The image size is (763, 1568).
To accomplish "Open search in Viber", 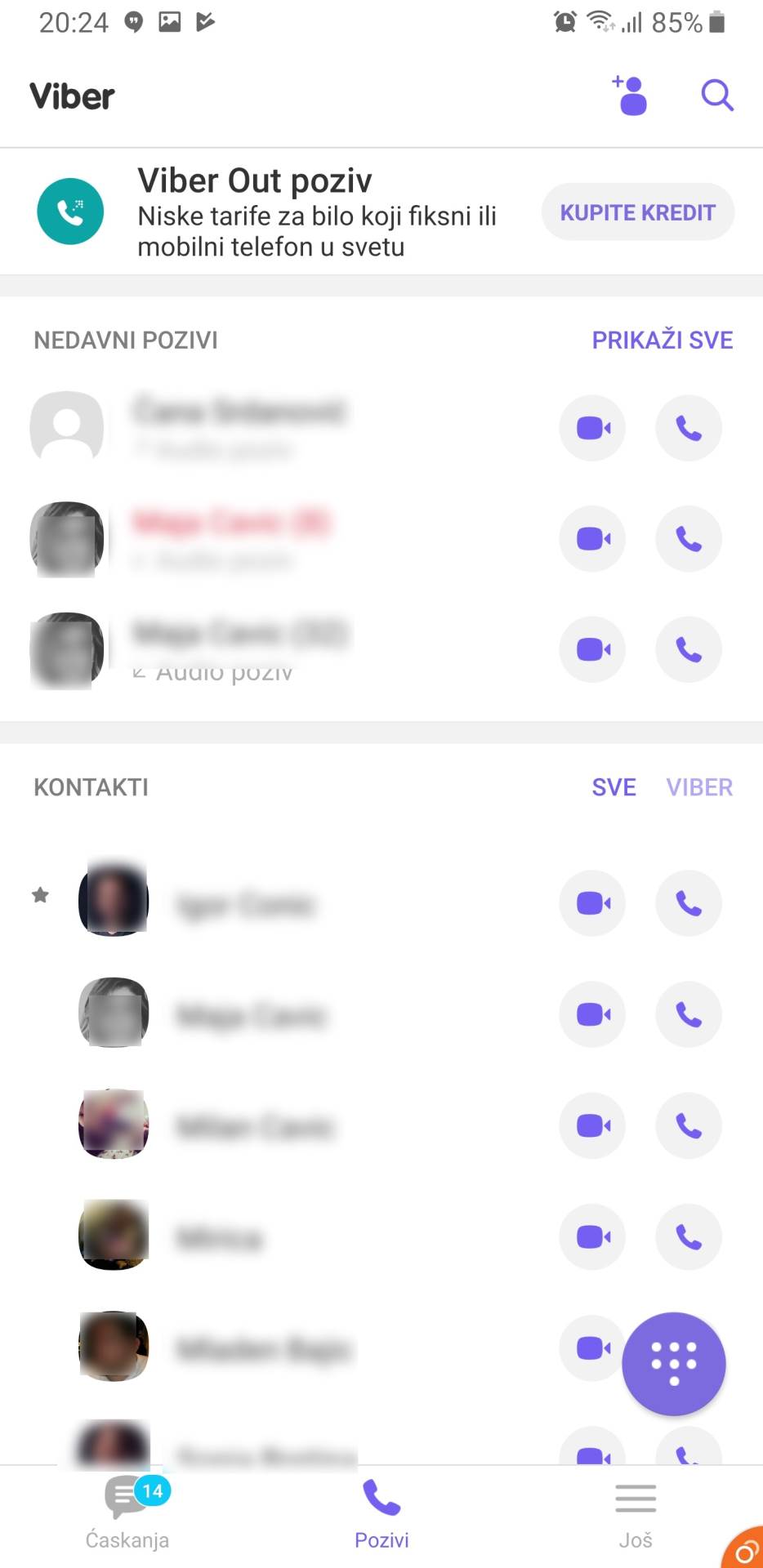I will [716, 96].
